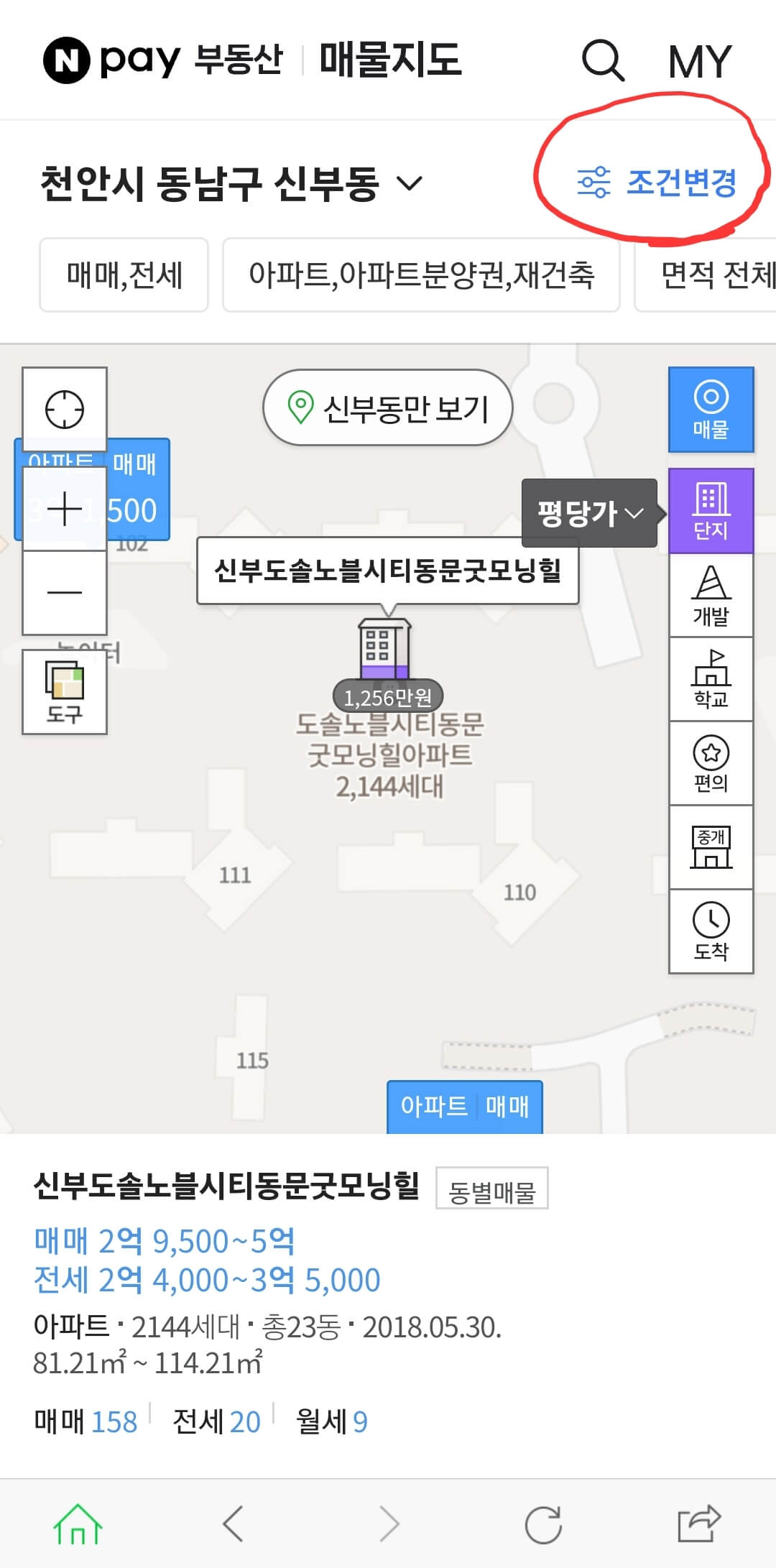The height and width of the screenshot is (1568, 776).
Task: Select the 매물 (listings) sidebar icon
Action: click(710, 410)
